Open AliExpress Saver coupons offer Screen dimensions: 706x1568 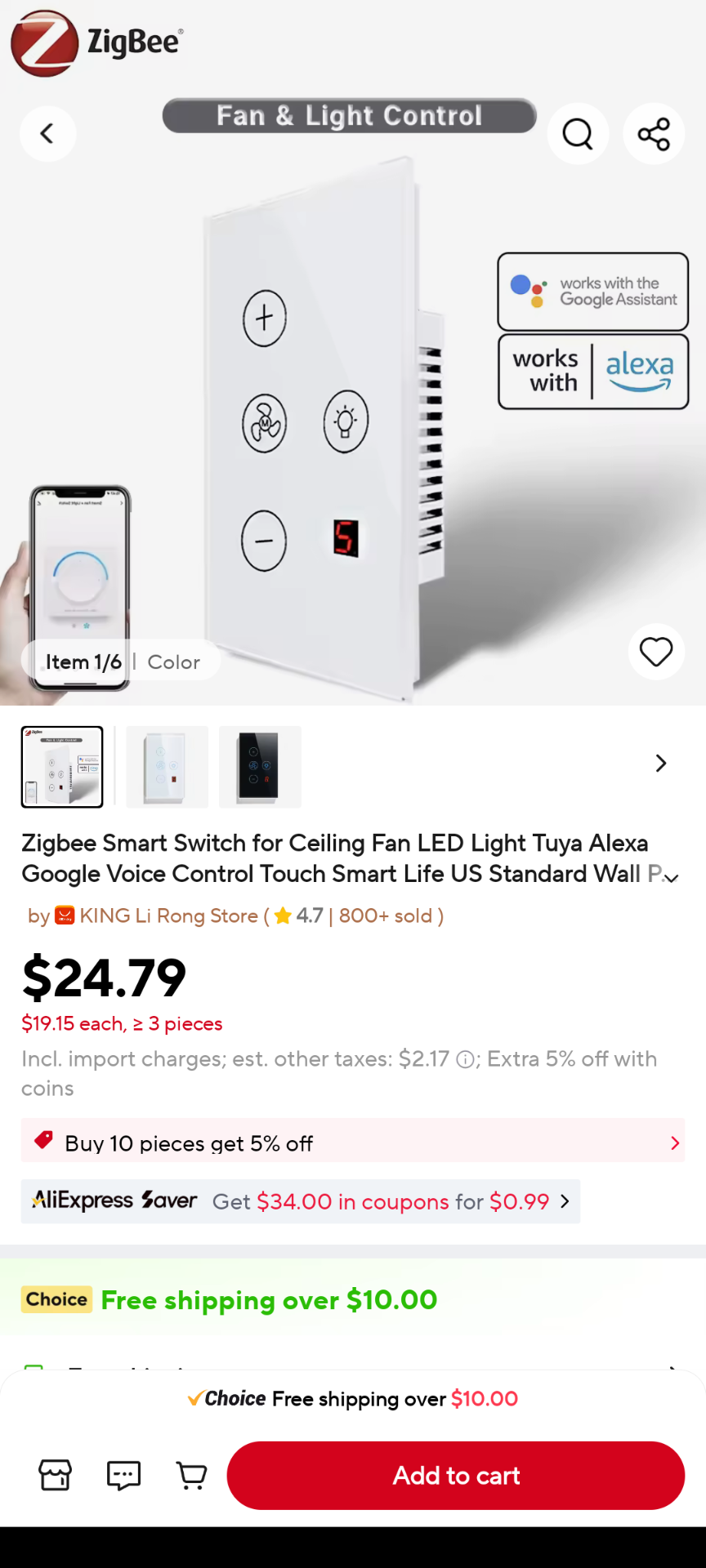(301, 1201)
